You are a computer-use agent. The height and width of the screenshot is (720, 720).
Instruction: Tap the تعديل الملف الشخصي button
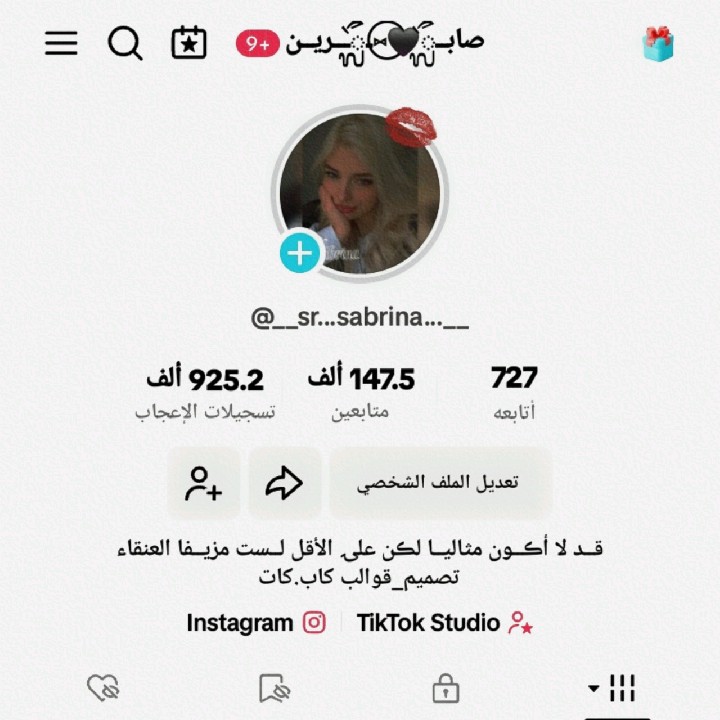440,483
